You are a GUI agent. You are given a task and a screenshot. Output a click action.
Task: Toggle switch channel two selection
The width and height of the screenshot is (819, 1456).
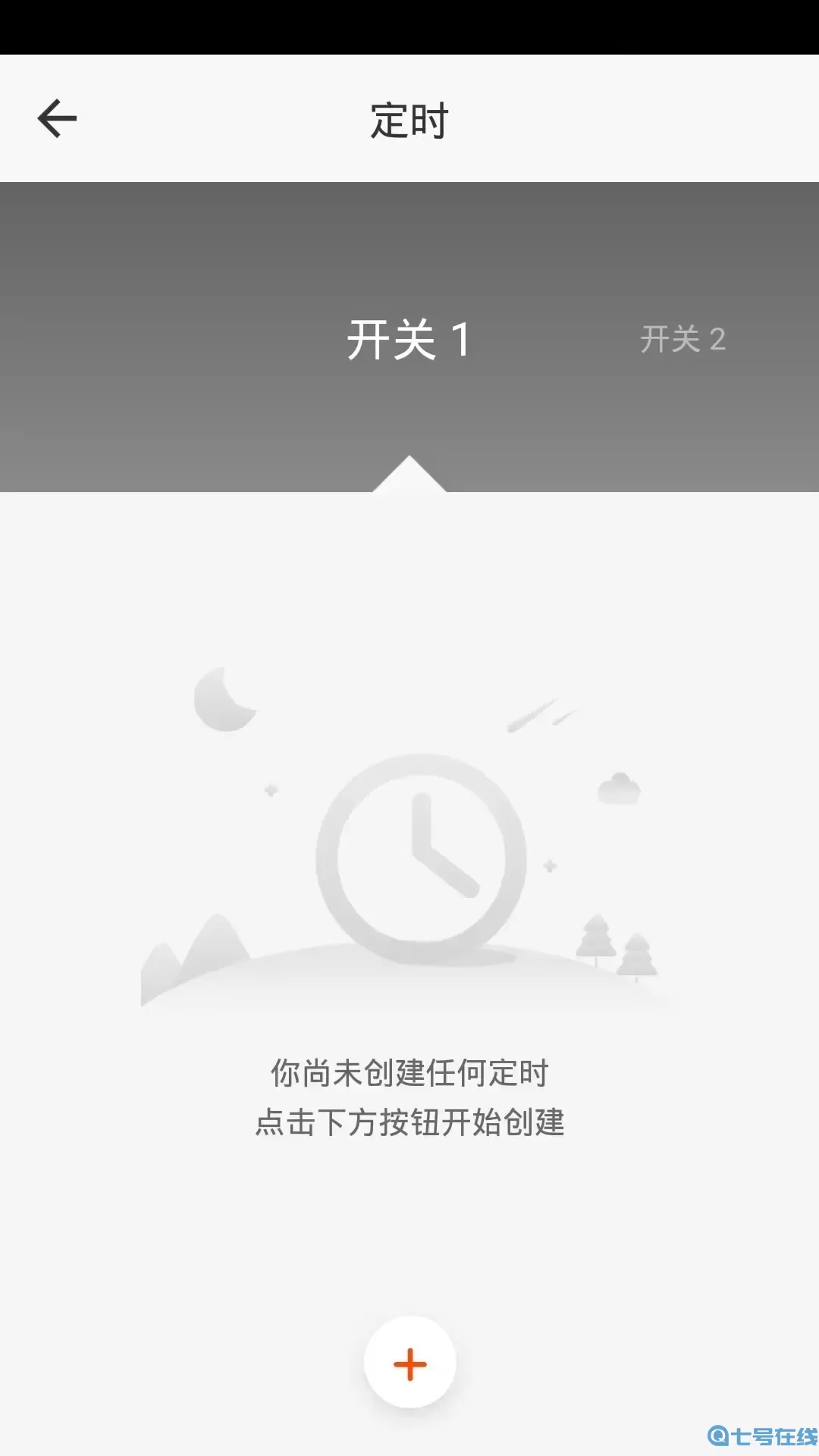pos(683,340)
